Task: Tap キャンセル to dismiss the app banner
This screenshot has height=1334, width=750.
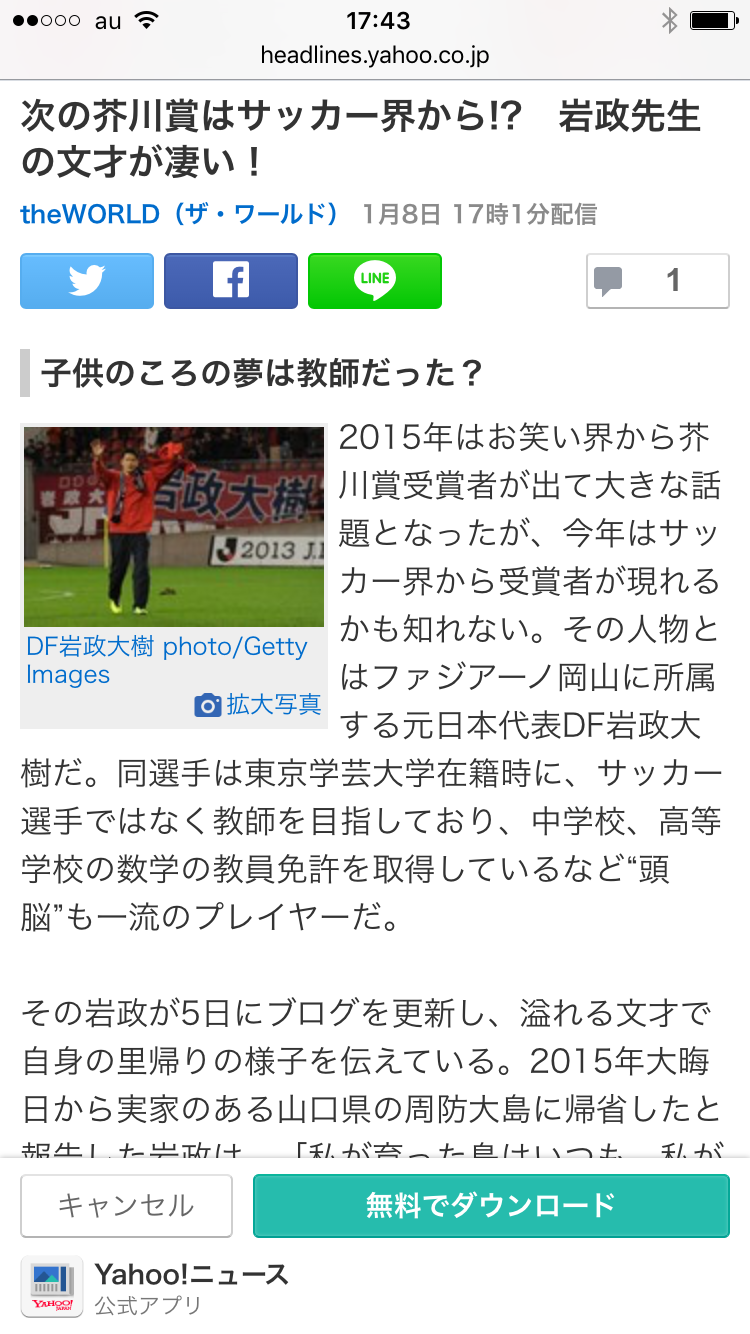Action: (x=126, y=1205)
